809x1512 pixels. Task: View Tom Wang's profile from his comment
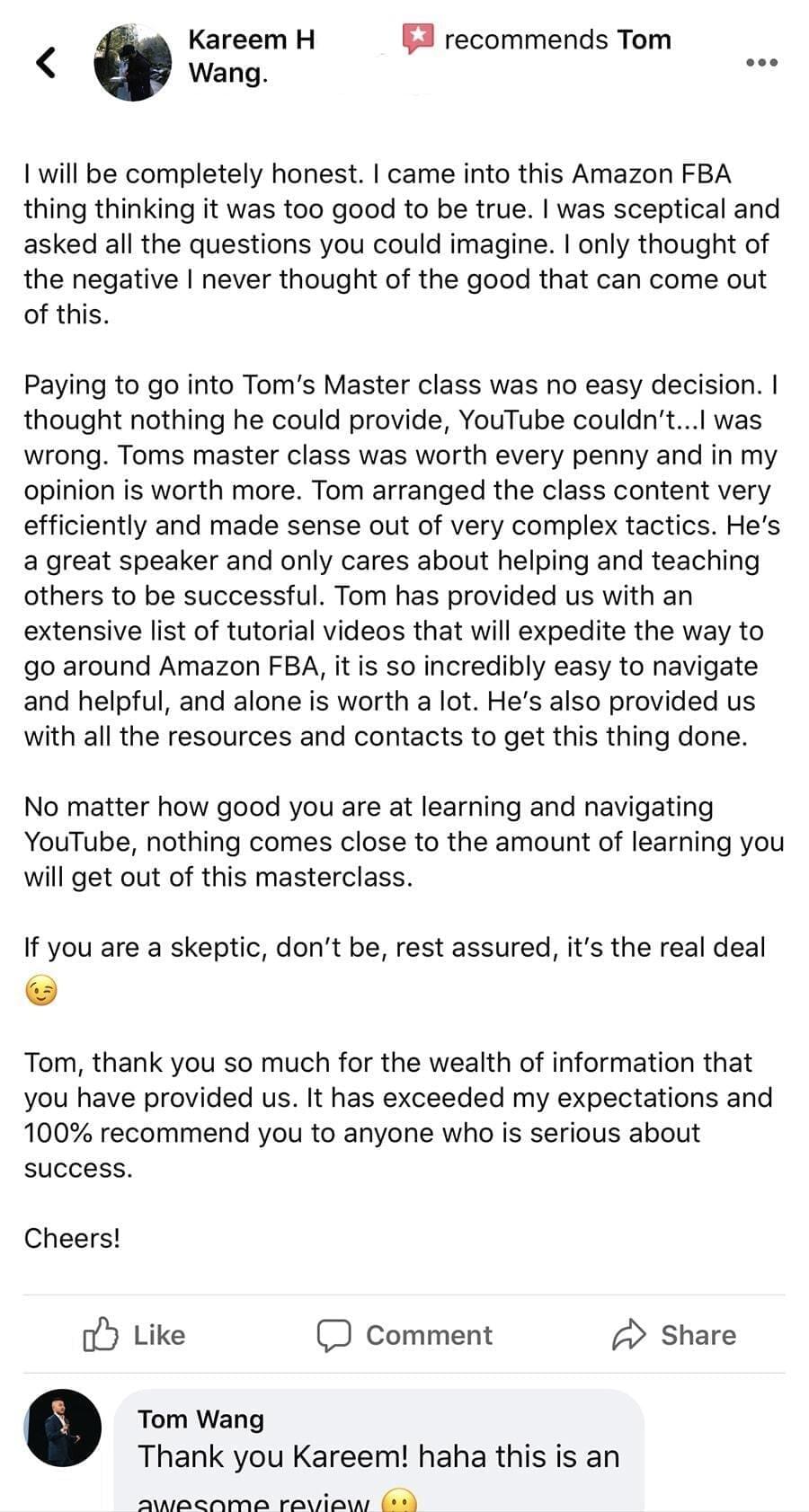coord(200,1419)
